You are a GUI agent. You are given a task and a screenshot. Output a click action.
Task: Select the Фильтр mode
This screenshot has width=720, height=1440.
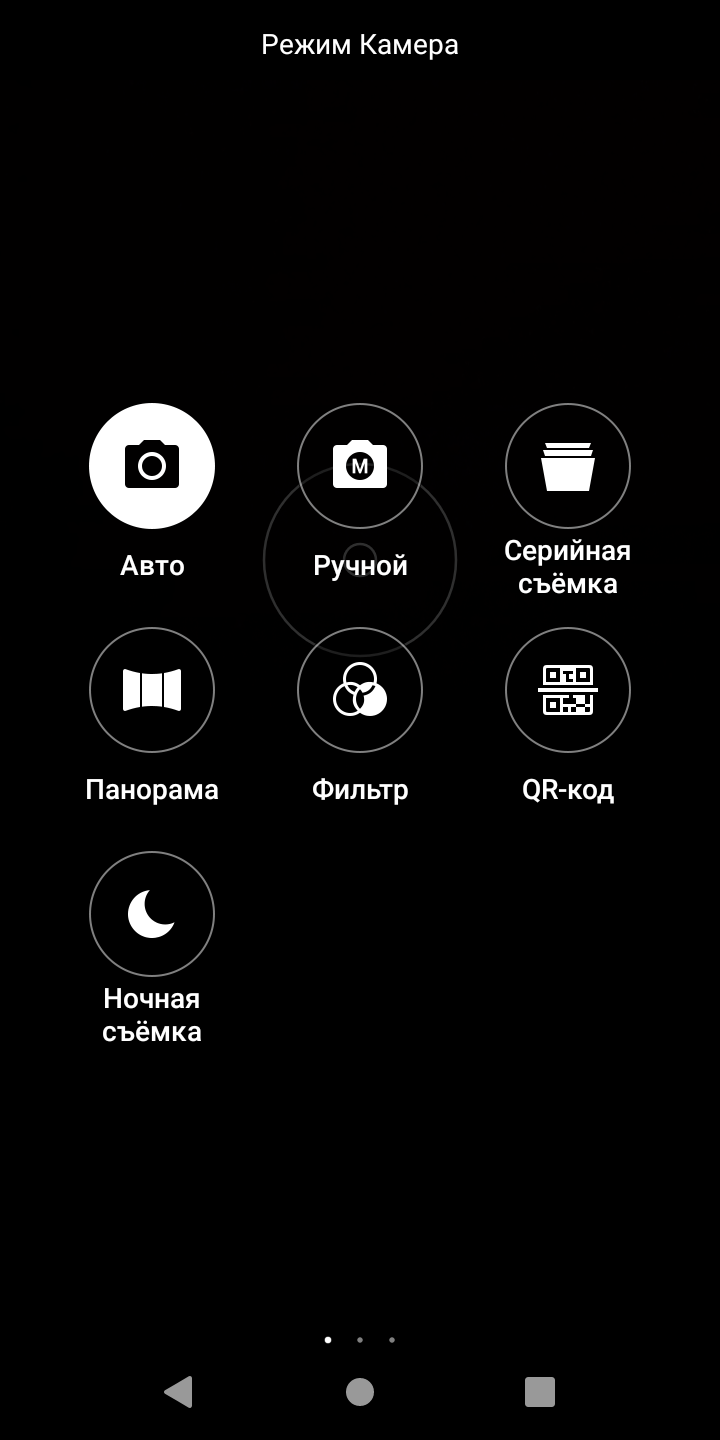(360, 690)
